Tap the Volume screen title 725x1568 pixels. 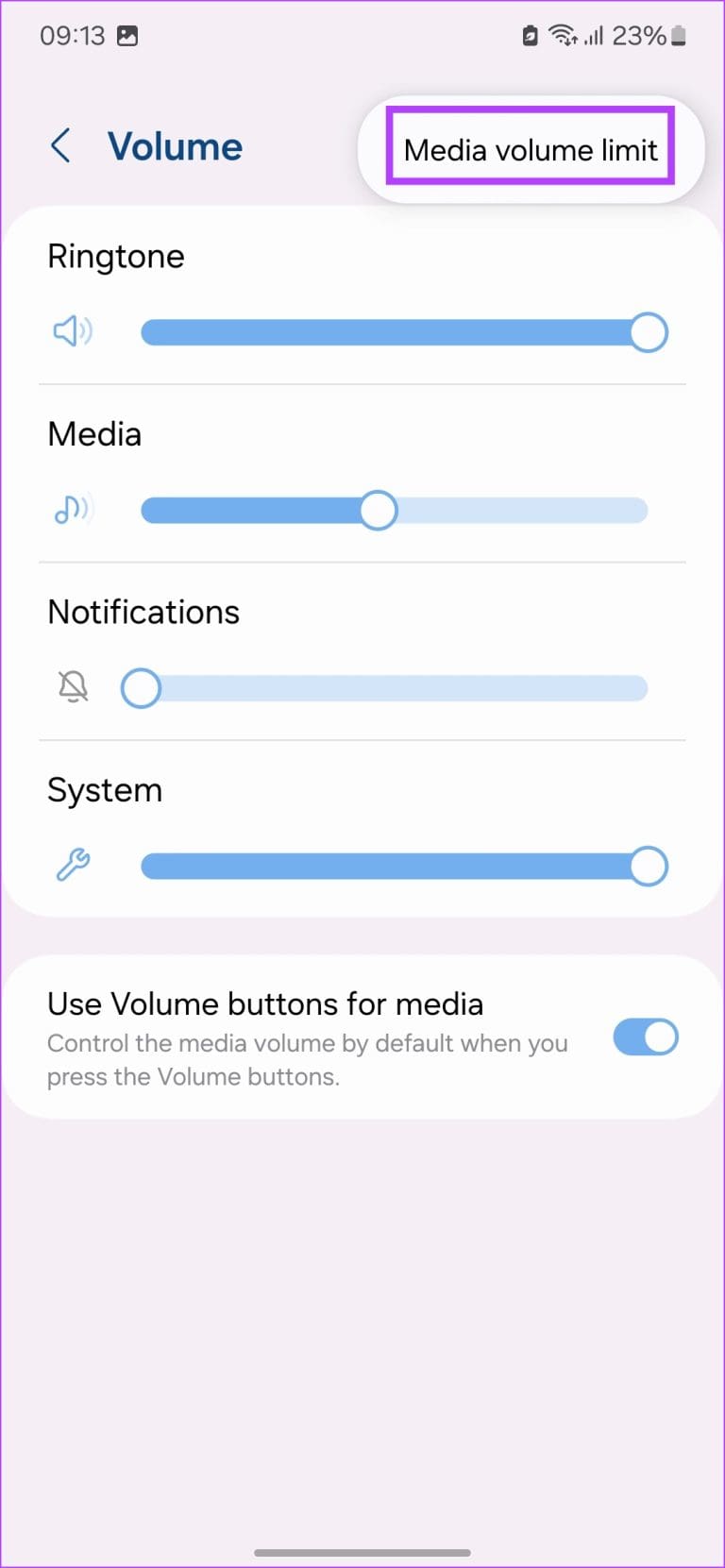pyautogui.click(x=175, y=146)
